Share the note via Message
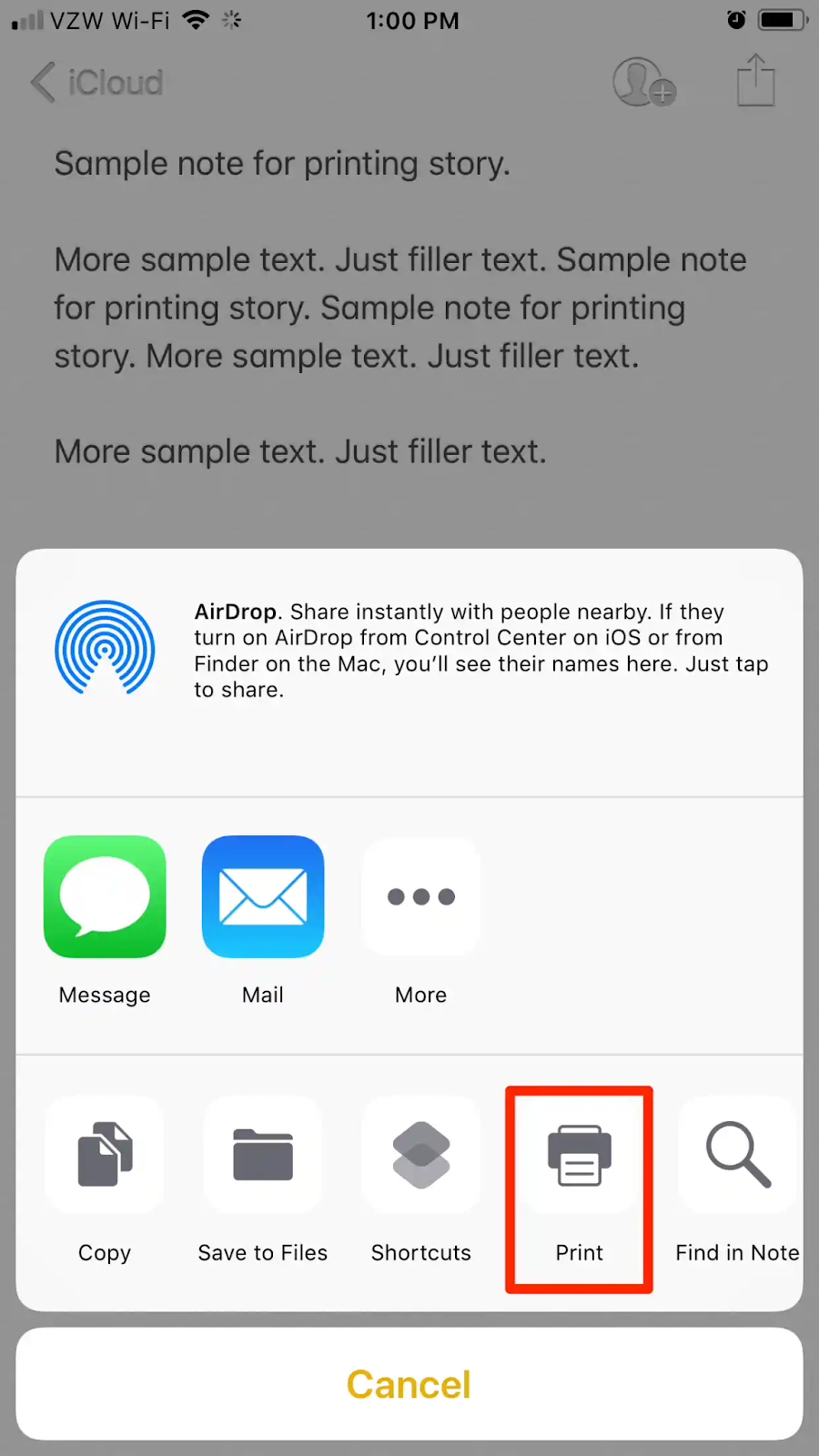 tap(105, 897)
